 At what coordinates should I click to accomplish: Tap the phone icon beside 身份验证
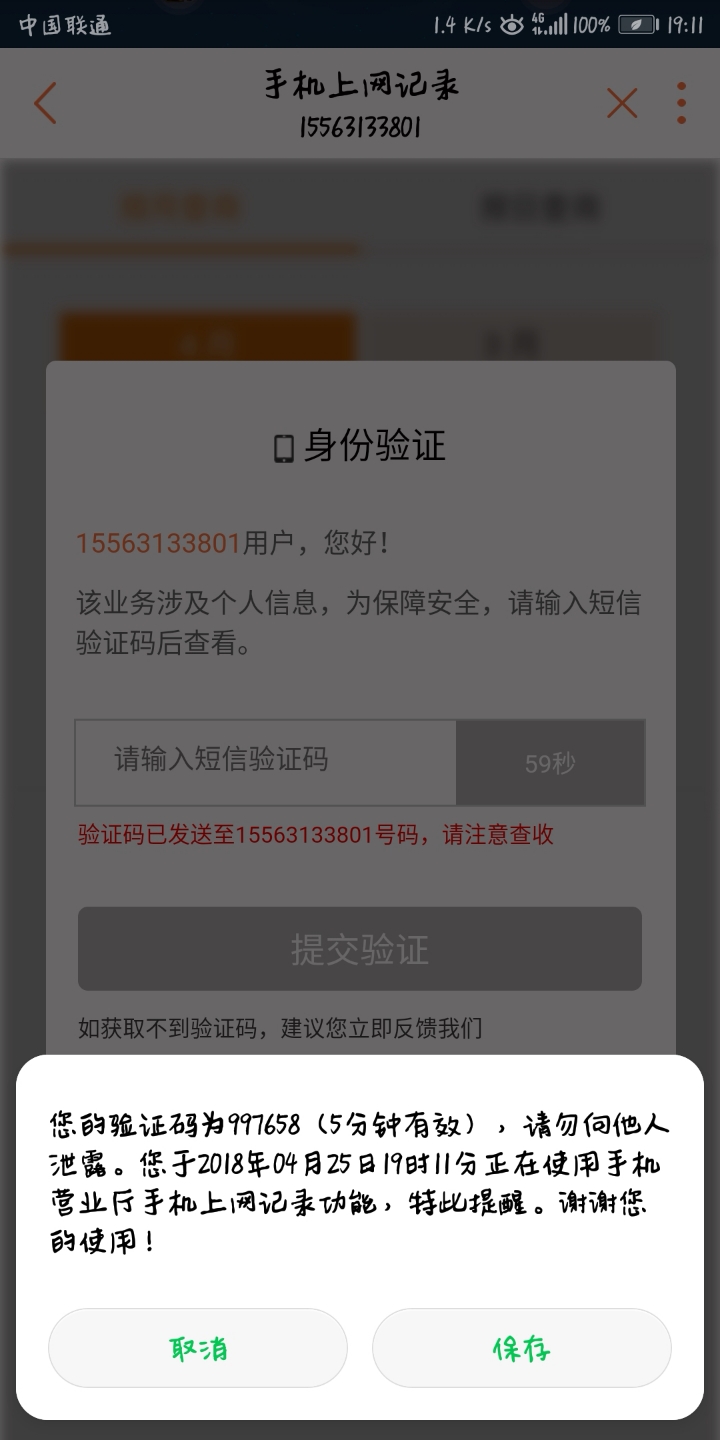pyautogui.click(x=282, y=448)
